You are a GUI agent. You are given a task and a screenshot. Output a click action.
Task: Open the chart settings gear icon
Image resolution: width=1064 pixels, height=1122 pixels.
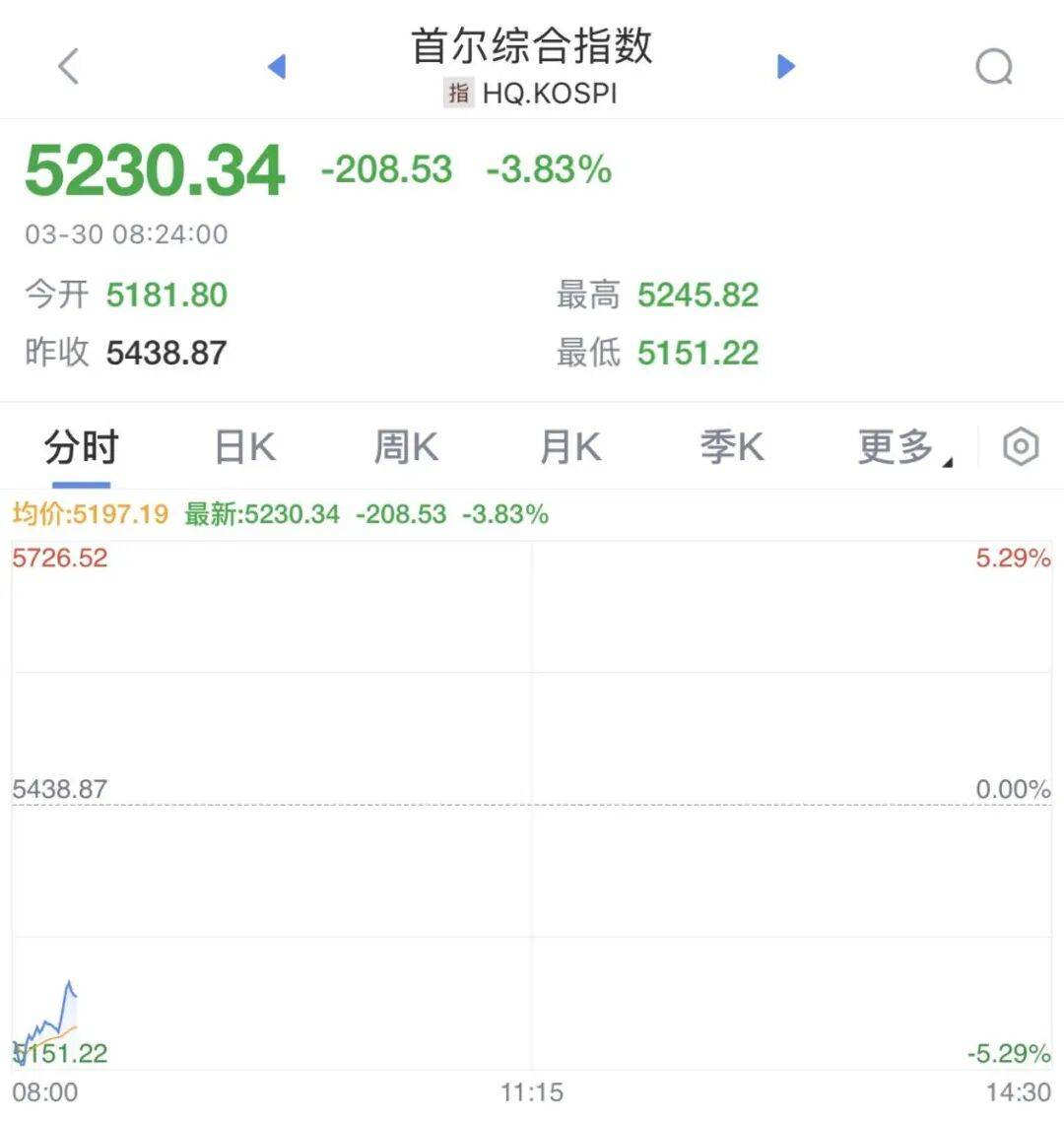[1019, 446]
